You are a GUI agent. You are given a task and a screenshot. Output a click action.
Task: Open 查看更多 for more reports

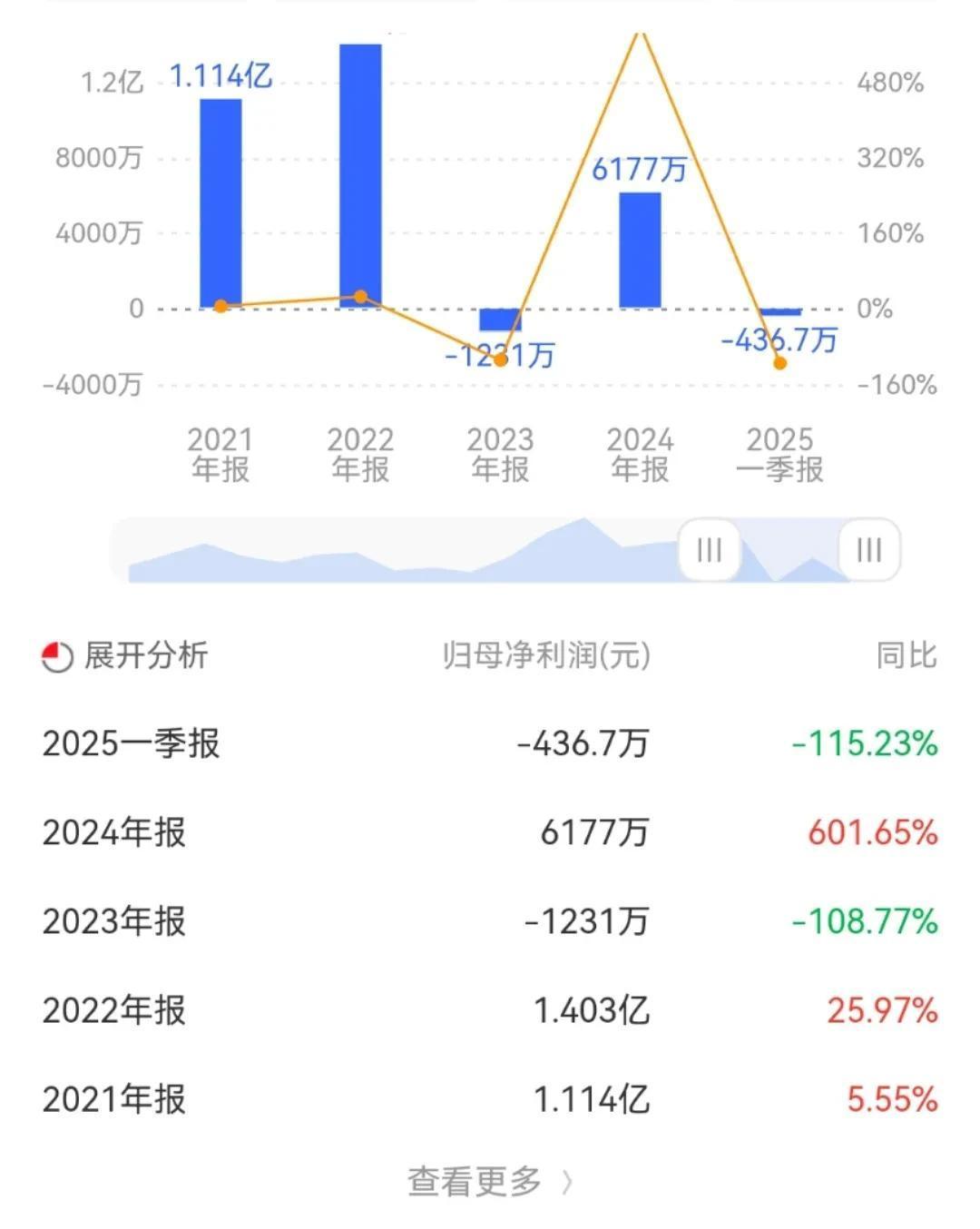490,1181
